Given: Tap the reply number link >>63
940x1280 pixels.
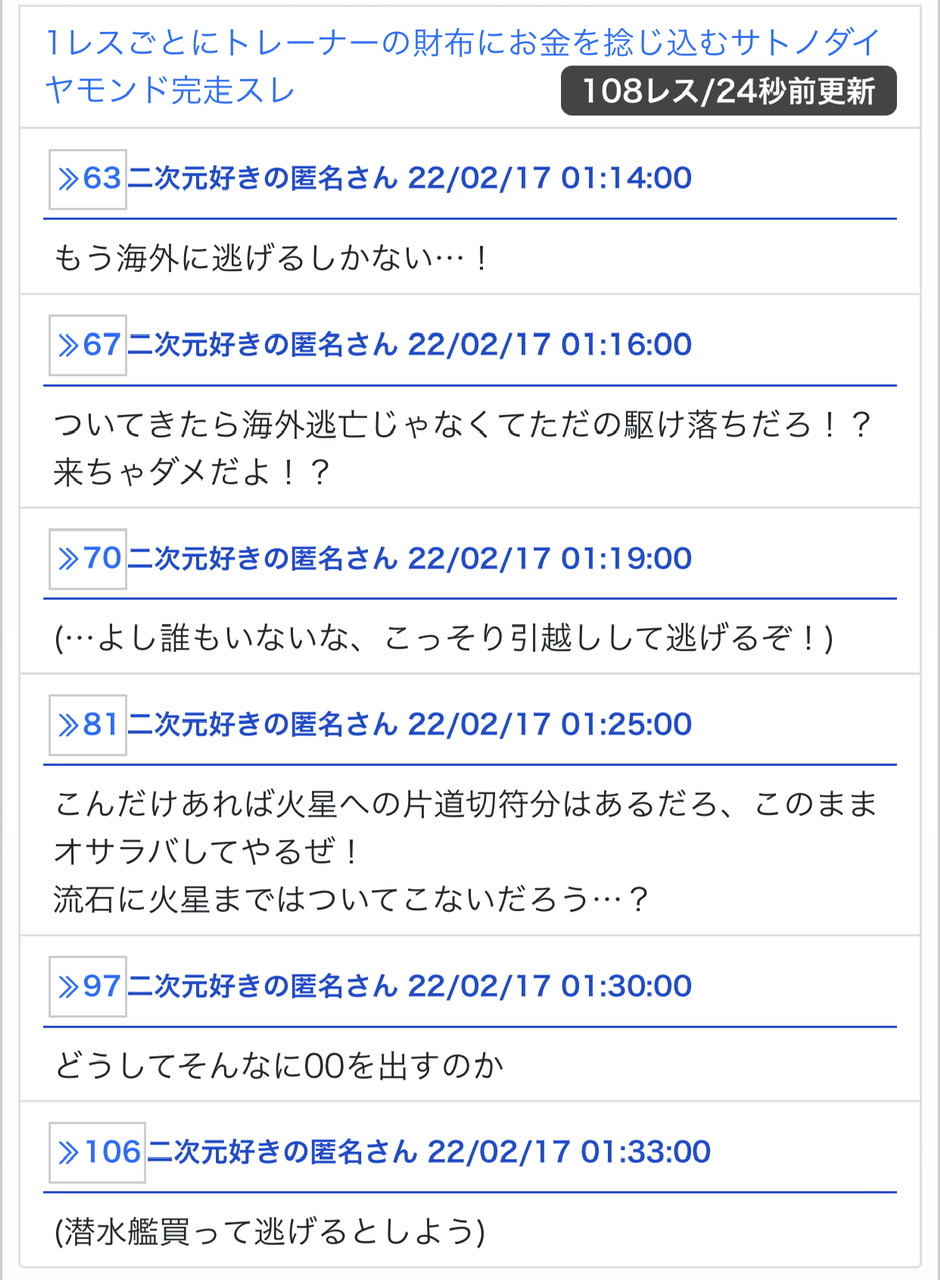Looking at the screenshot, I should pyautogui.click(x=88, y=179).
